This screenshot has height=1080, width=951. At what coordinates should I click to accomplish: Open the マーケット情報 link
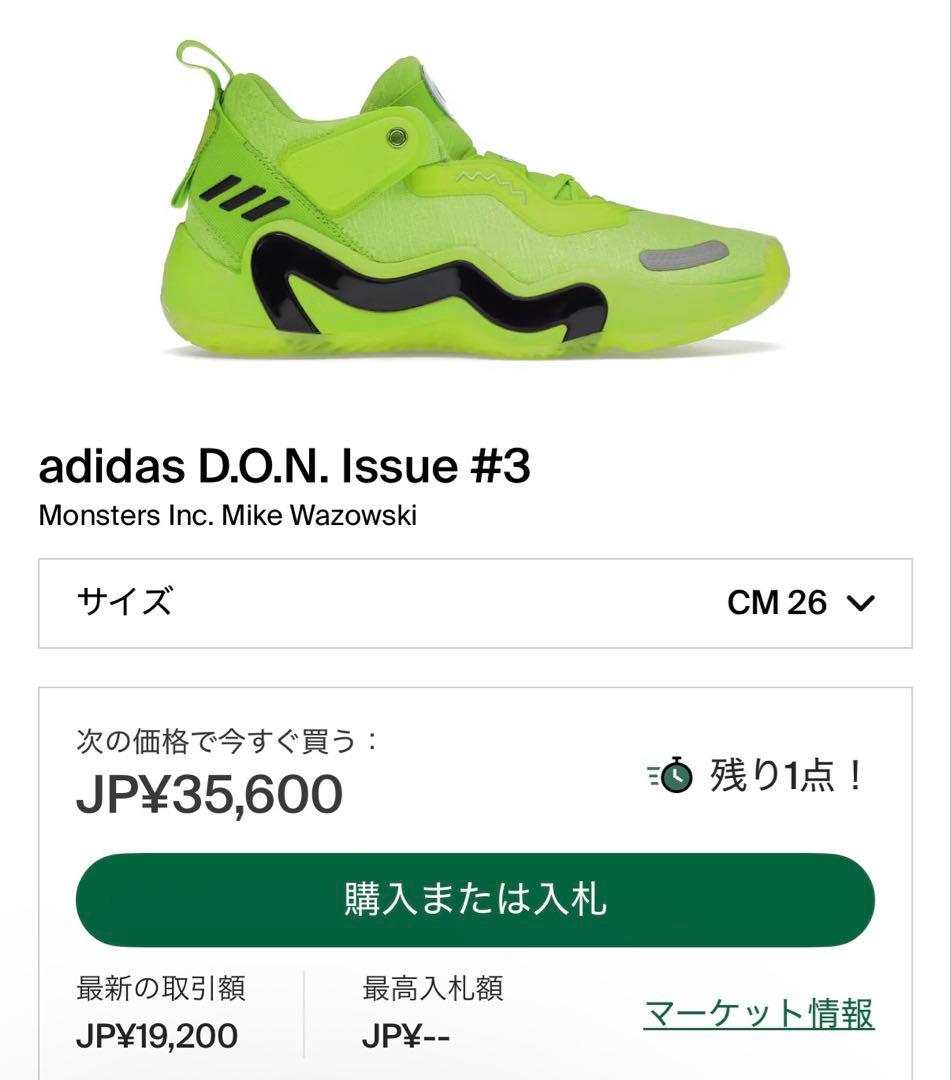click(759, 1013)
